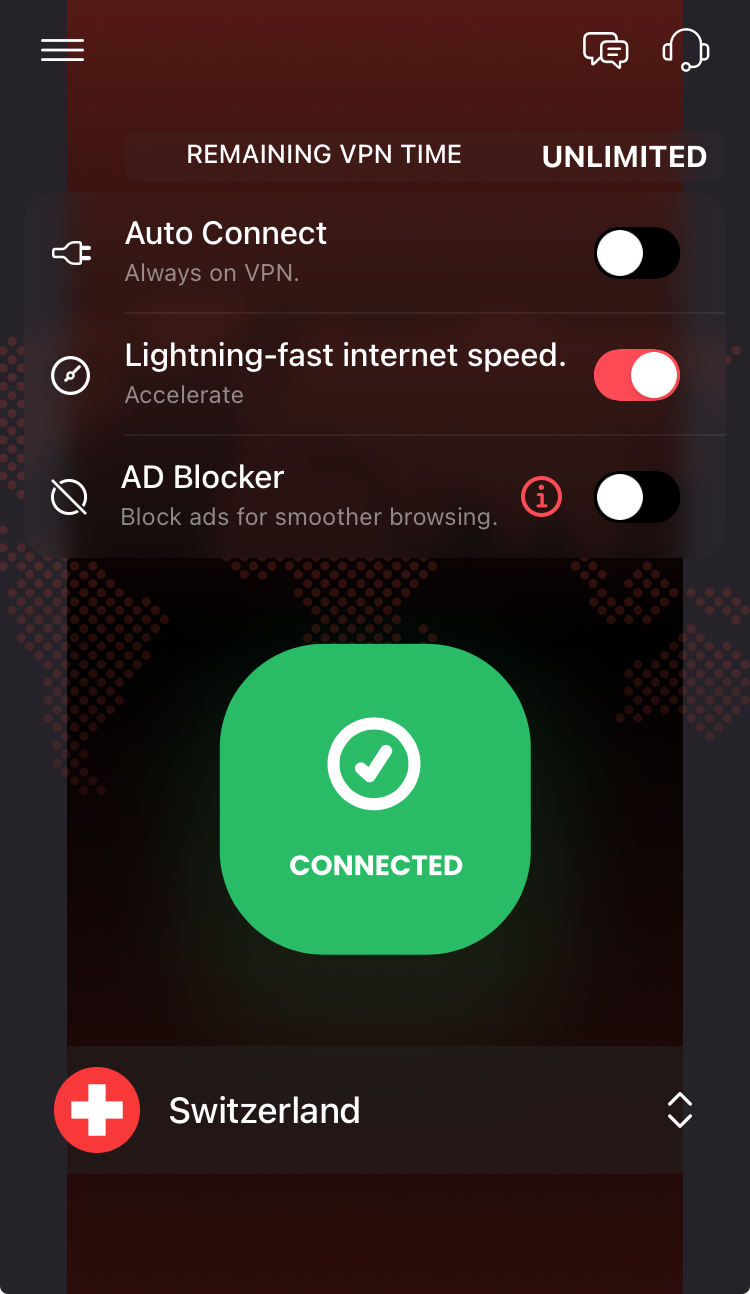Open the hamburger navigation menu
The width and height of the screenshot is (750, 1294).
(62, 50)
